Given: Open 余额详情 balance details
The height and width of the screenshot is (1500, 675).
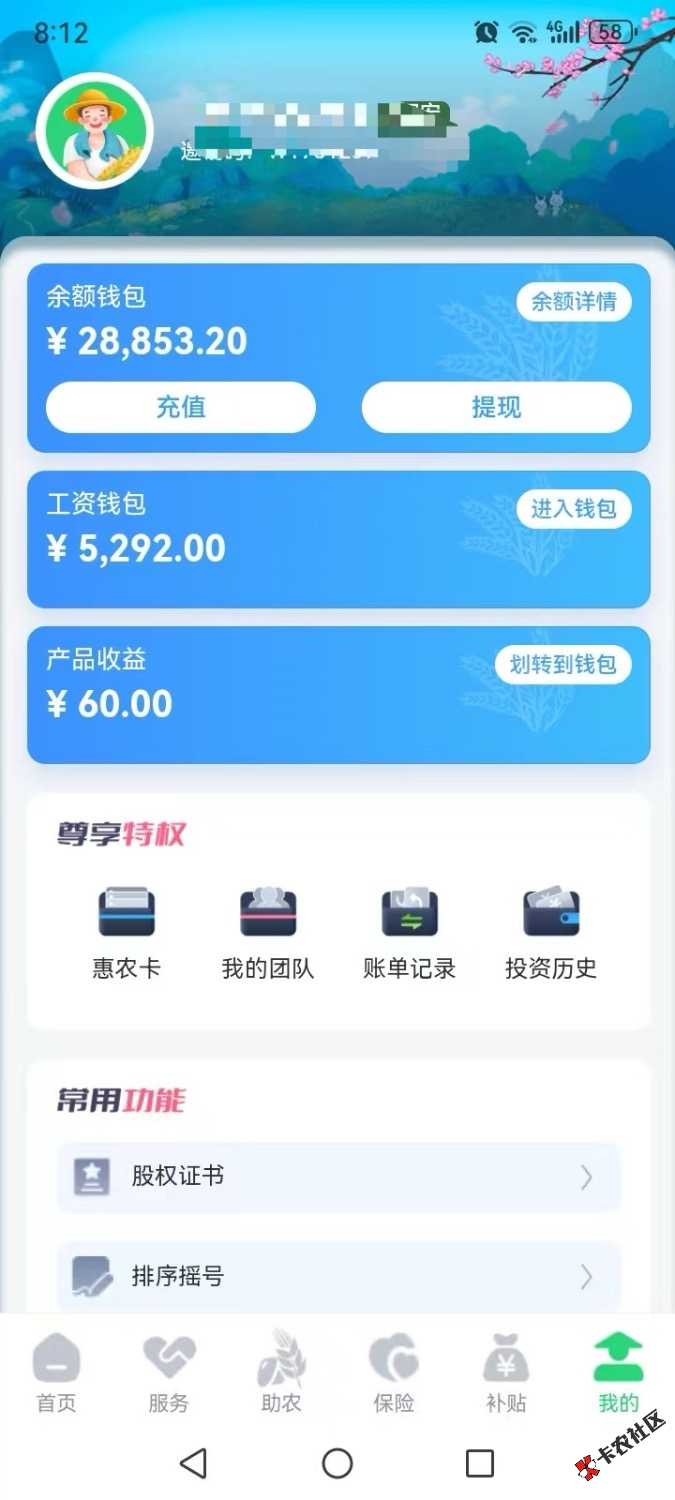Looking at the screenshot, I should 573,301.
